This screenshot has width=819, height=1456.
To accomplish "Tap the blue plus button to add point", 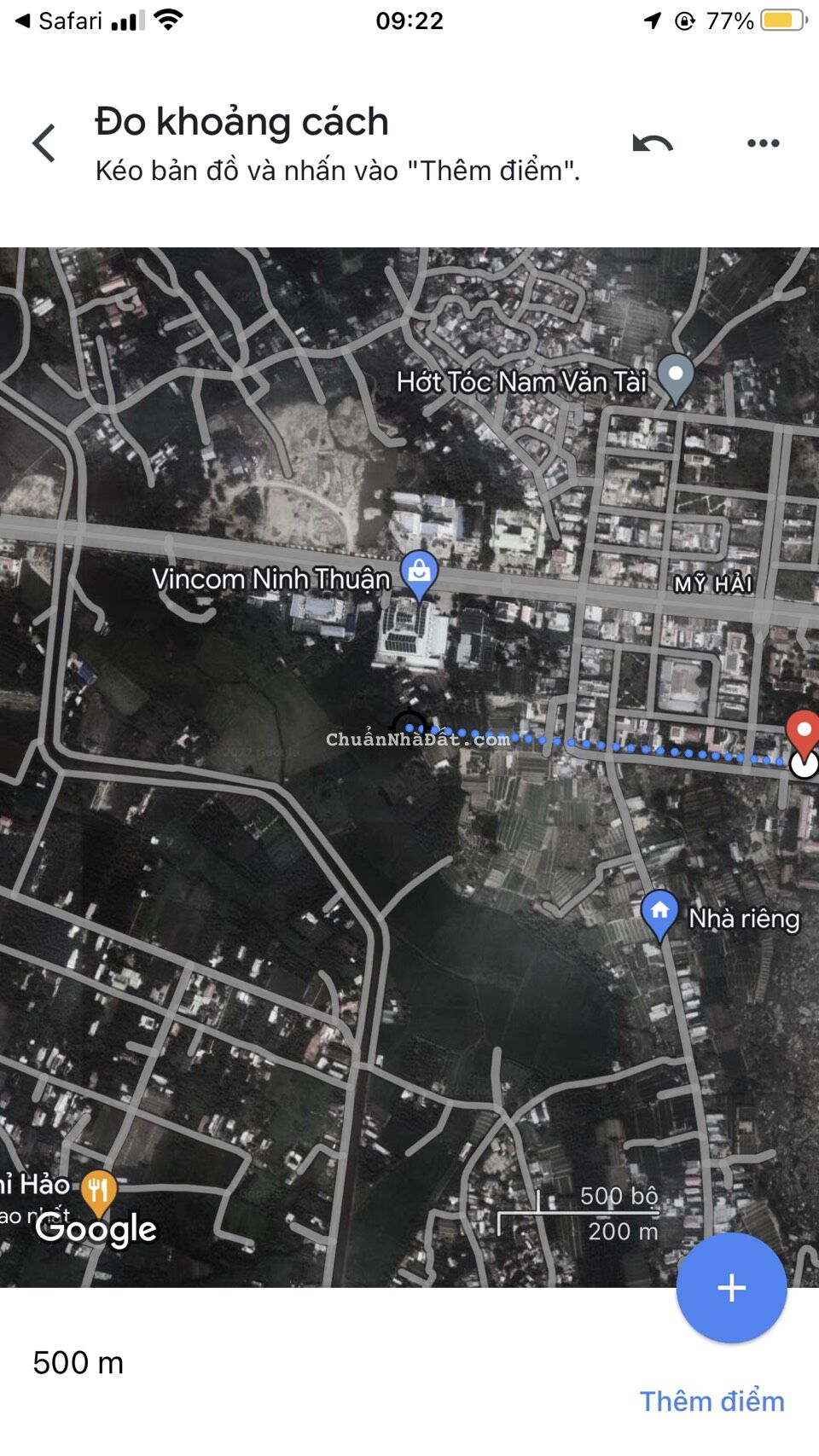I will point(731,1288).
